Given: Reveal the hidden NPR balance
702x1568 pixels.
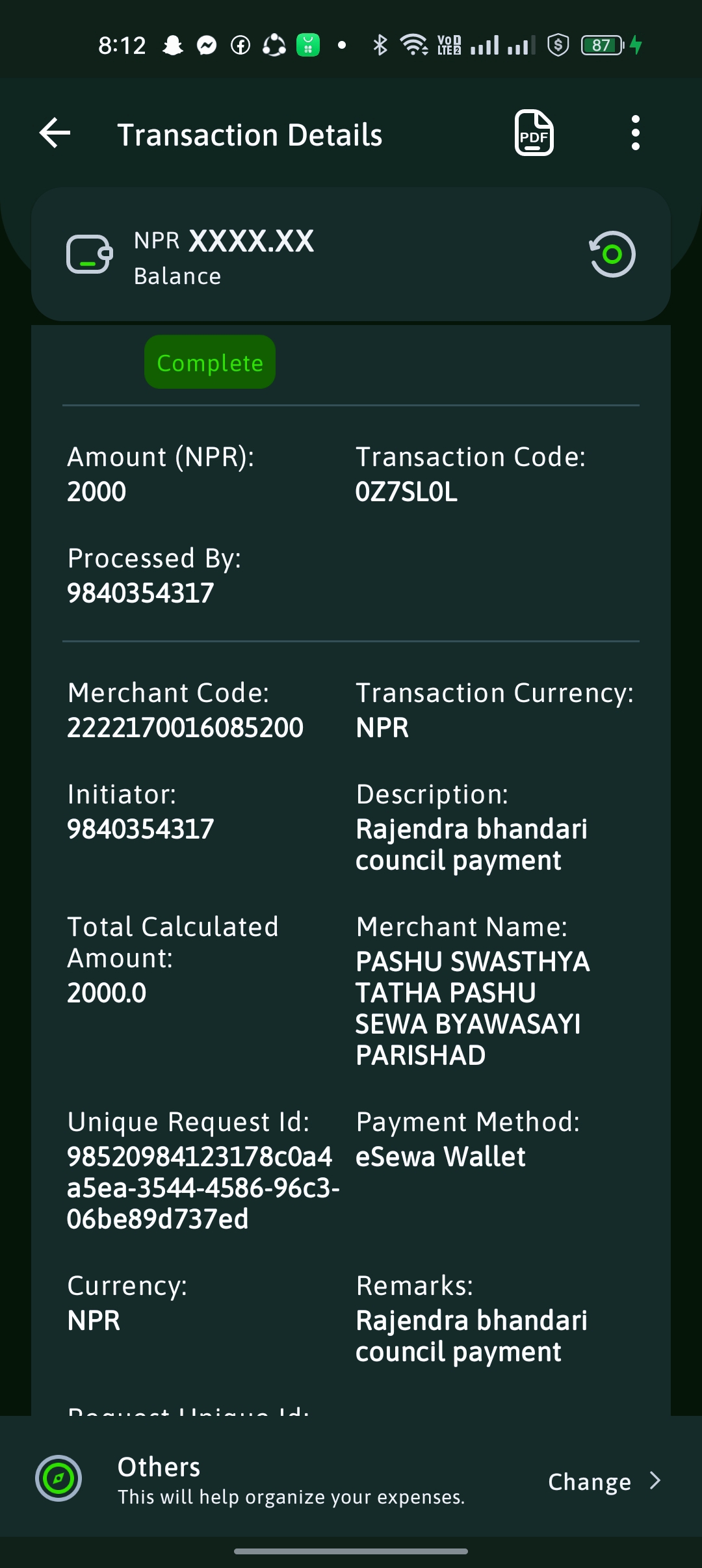Looking at the screenshot, I should 612,254.
